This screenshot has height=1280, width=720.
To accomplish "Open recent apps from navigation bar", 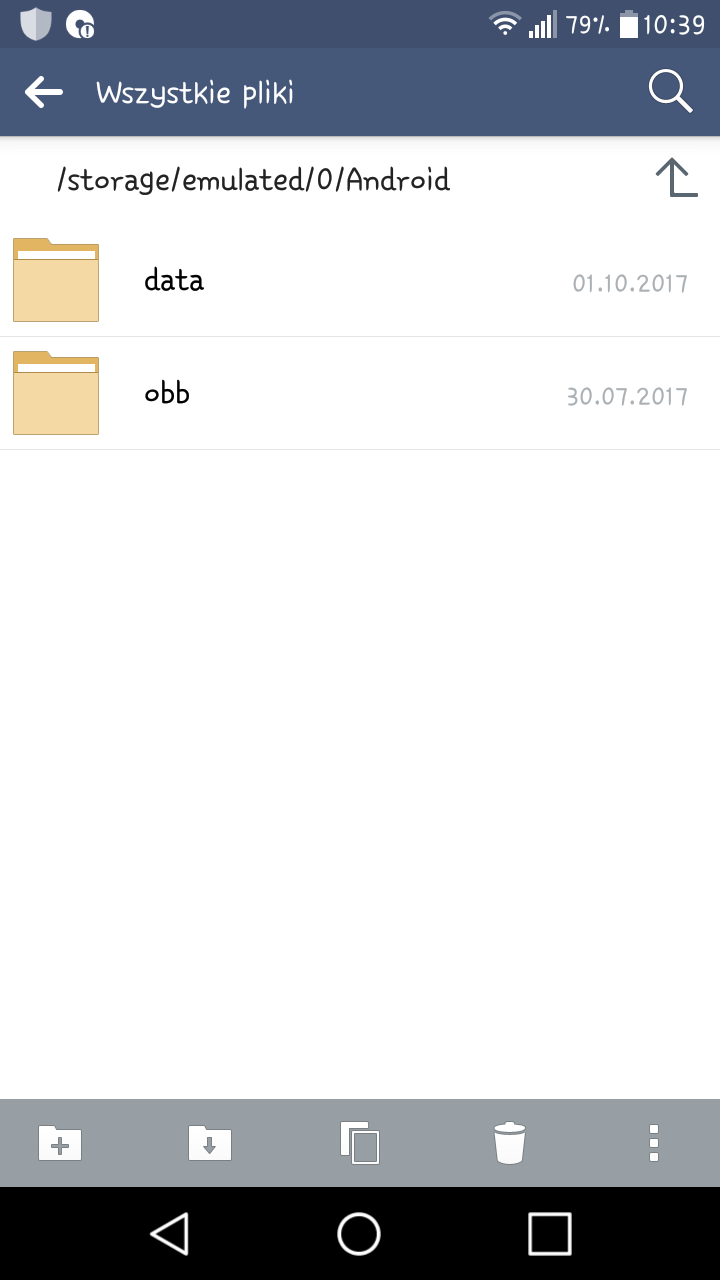I will click(x=549, y=1233).
